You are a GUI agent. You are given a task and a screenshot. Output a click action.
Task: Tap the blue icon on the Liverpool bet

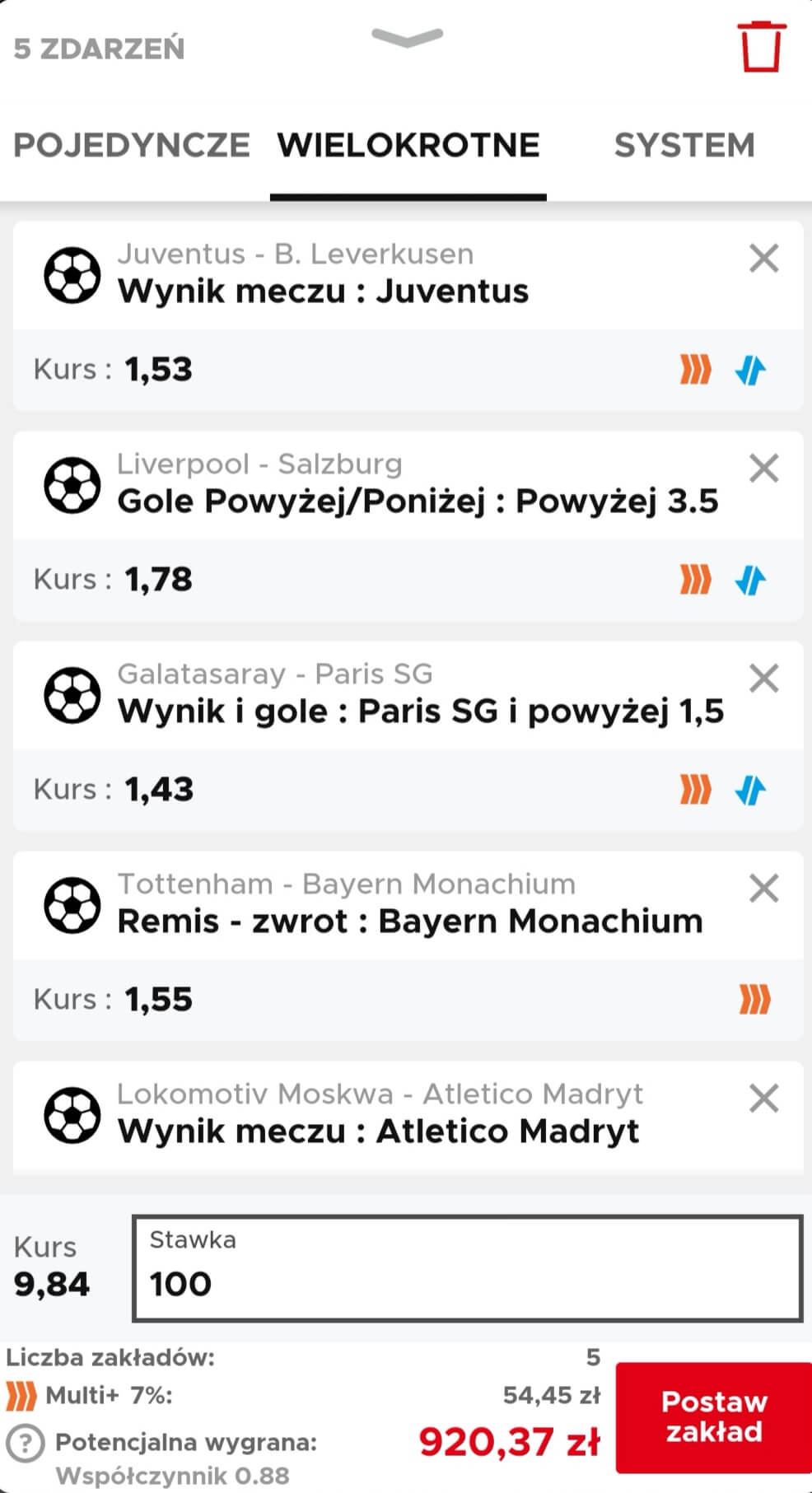coord(750,581)
